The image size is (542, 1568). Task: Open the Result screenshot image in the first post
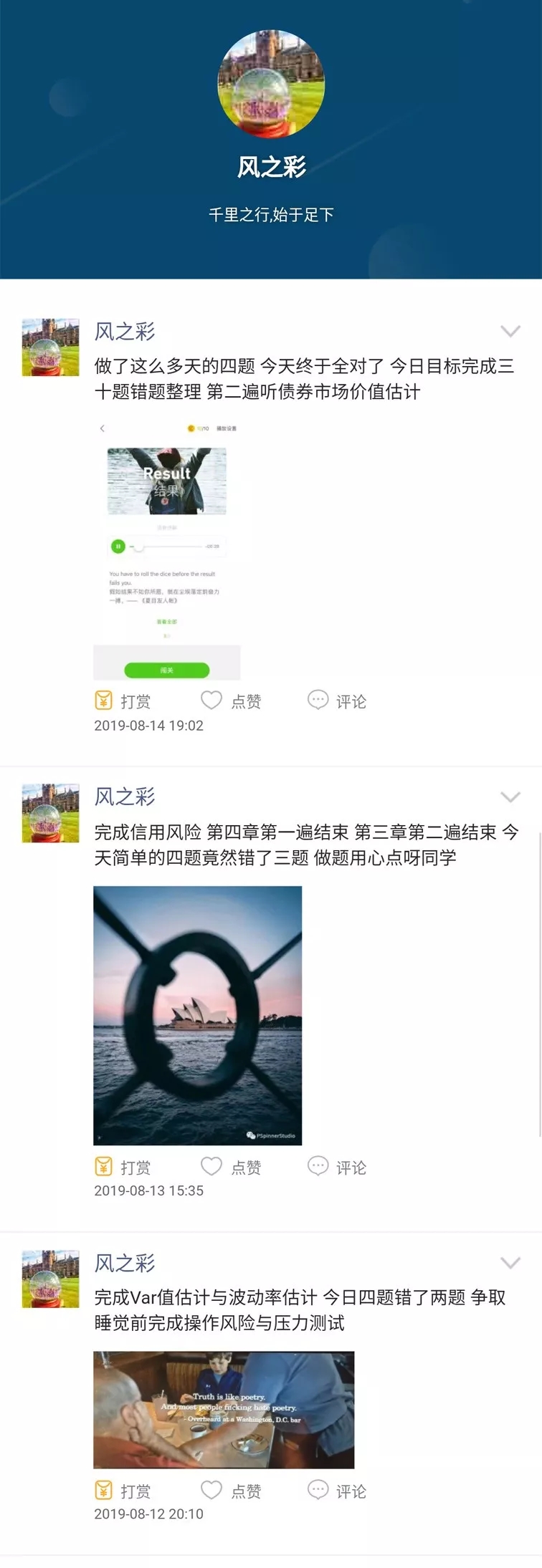coord(166,549)
